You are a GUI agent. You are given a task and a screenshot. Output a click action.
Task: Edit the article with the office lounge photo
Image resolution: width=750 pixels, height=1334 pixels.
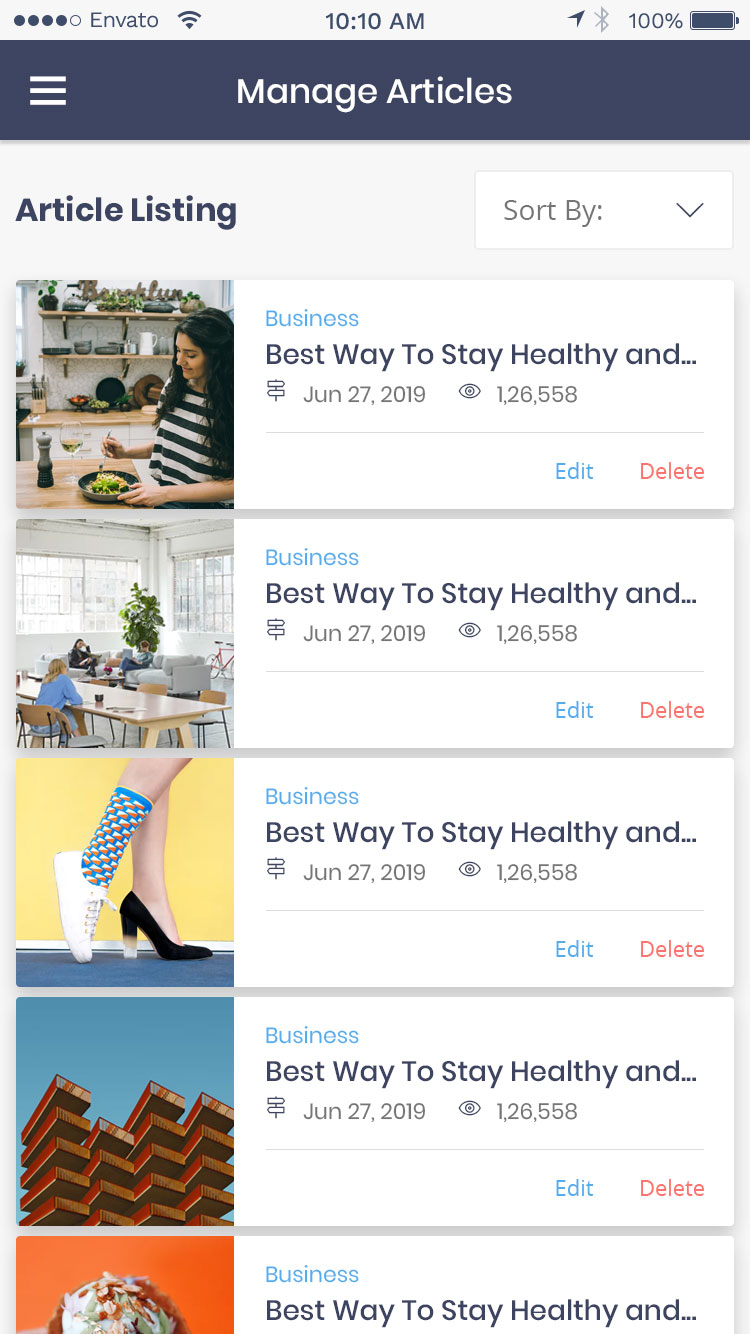574,710
